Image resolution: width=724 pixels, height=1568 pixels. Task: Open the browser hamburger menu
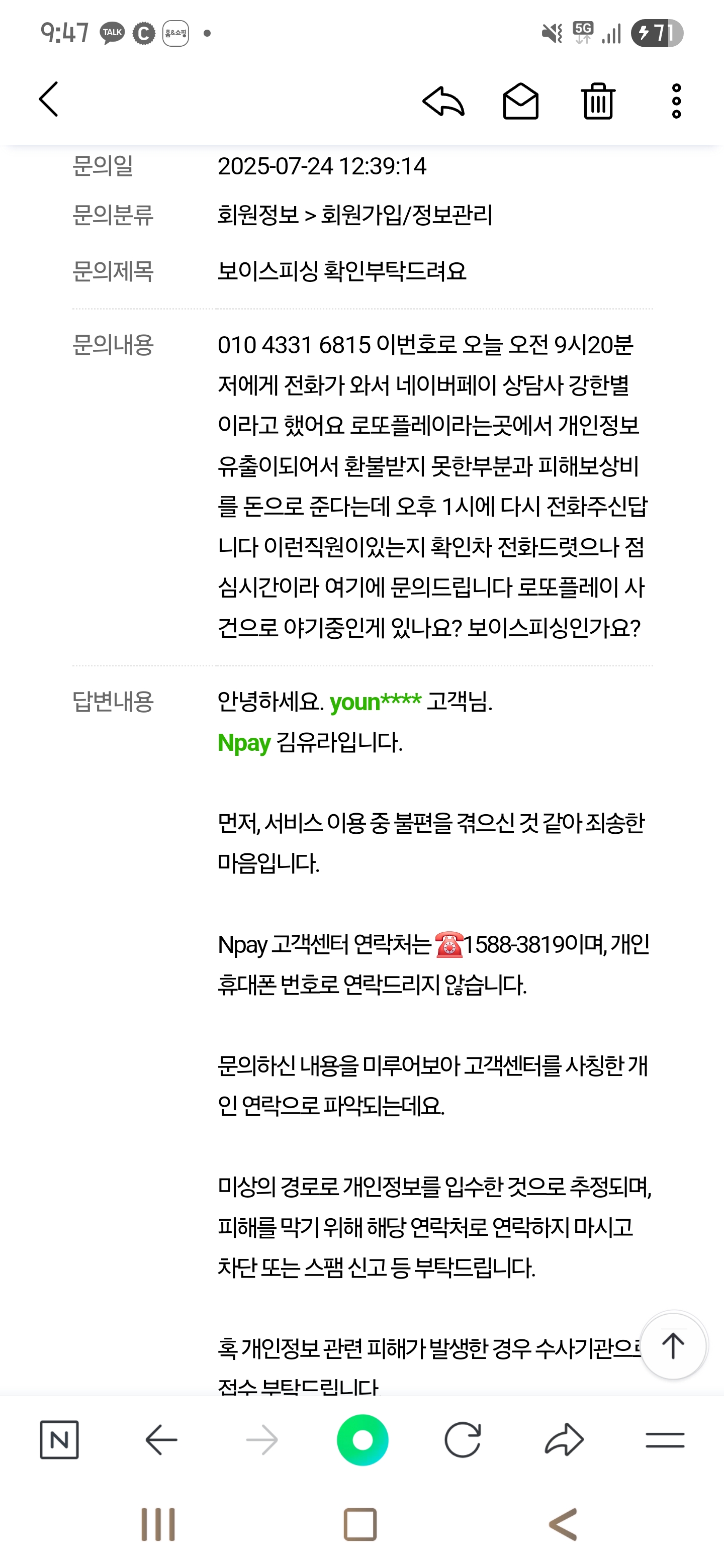[664, 1440]
